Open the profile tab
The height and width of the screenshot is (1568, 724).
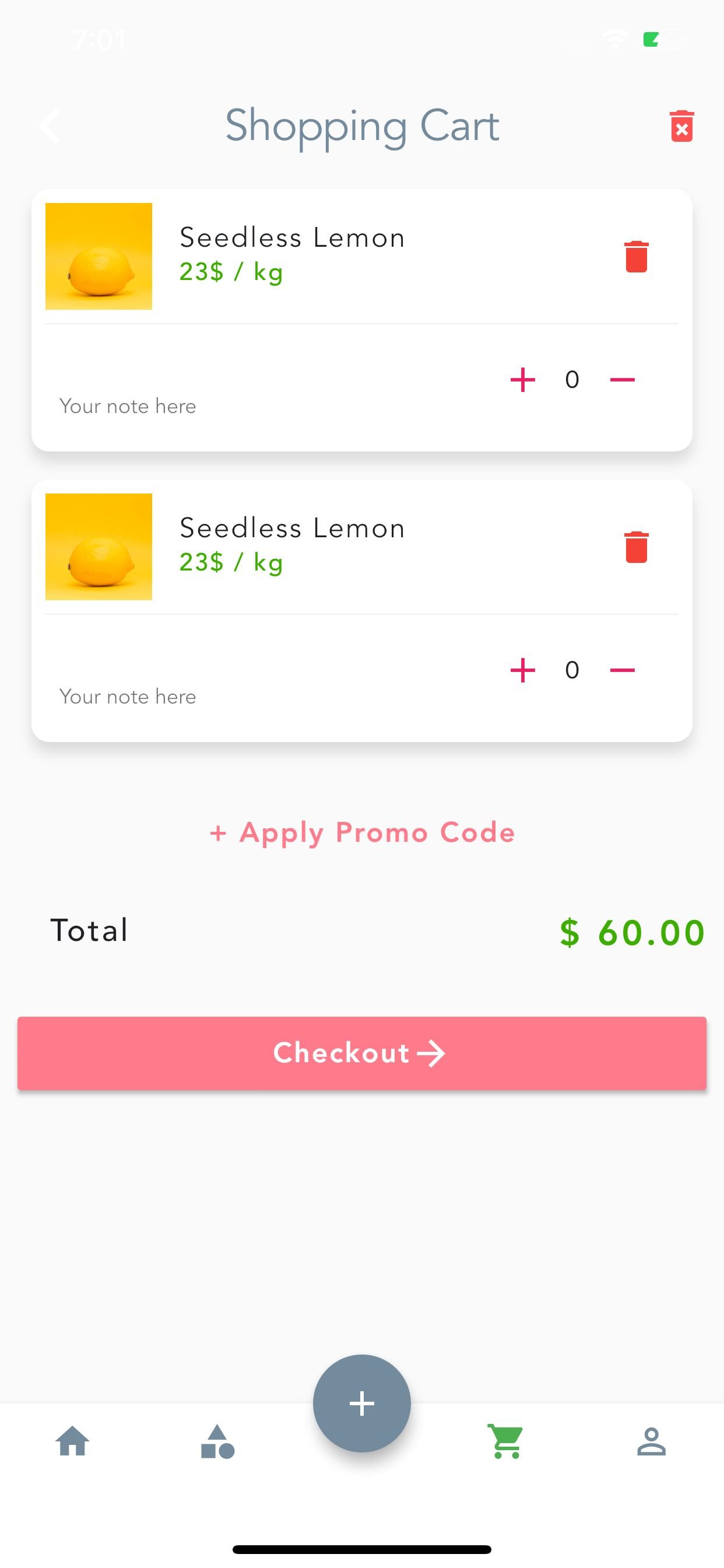pyautogui.click(x=651, y=1441)
